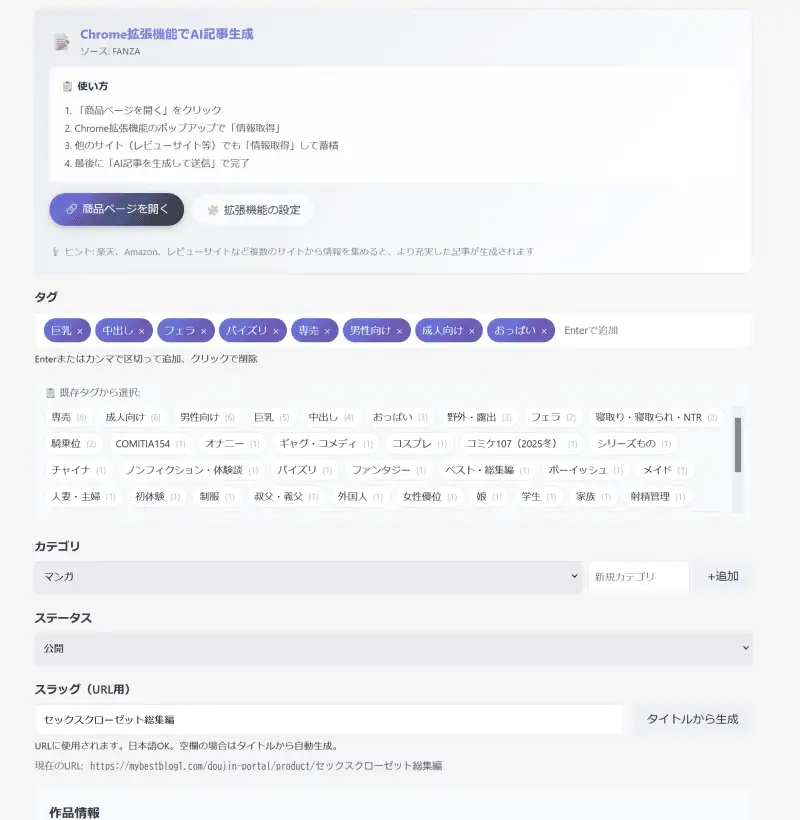The image size is (800, 820).
Task: Select the COMITIA154 existing tag
Action: coord(150,443)
